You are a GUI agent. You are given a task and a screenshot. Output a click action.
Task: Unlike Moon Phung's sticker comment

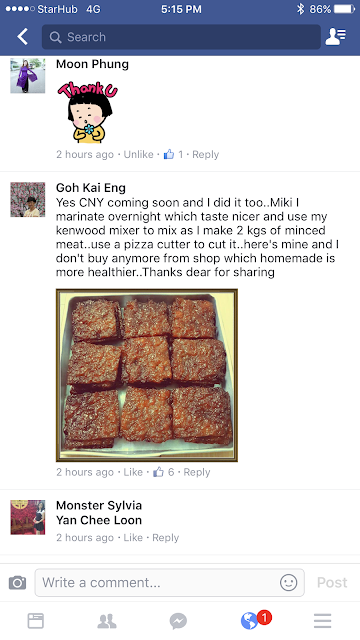(x=138, y=154)
